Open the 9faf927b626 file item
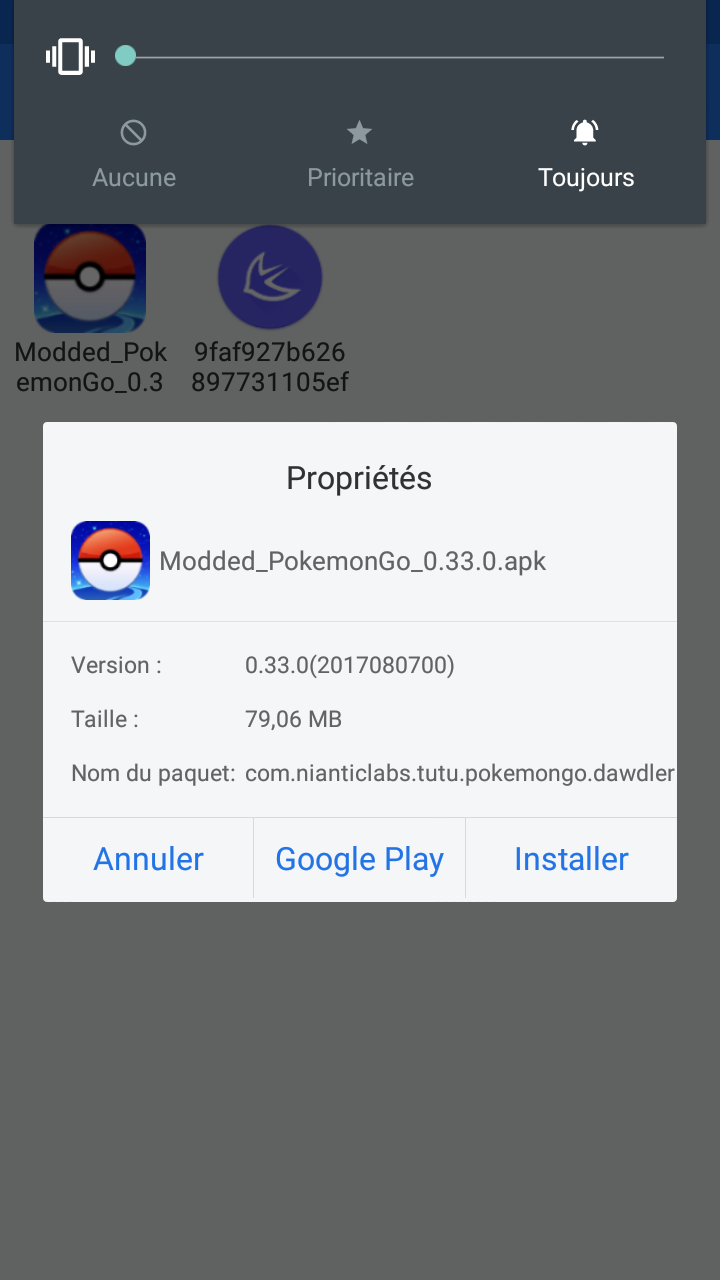 click(x=270, y=308)
